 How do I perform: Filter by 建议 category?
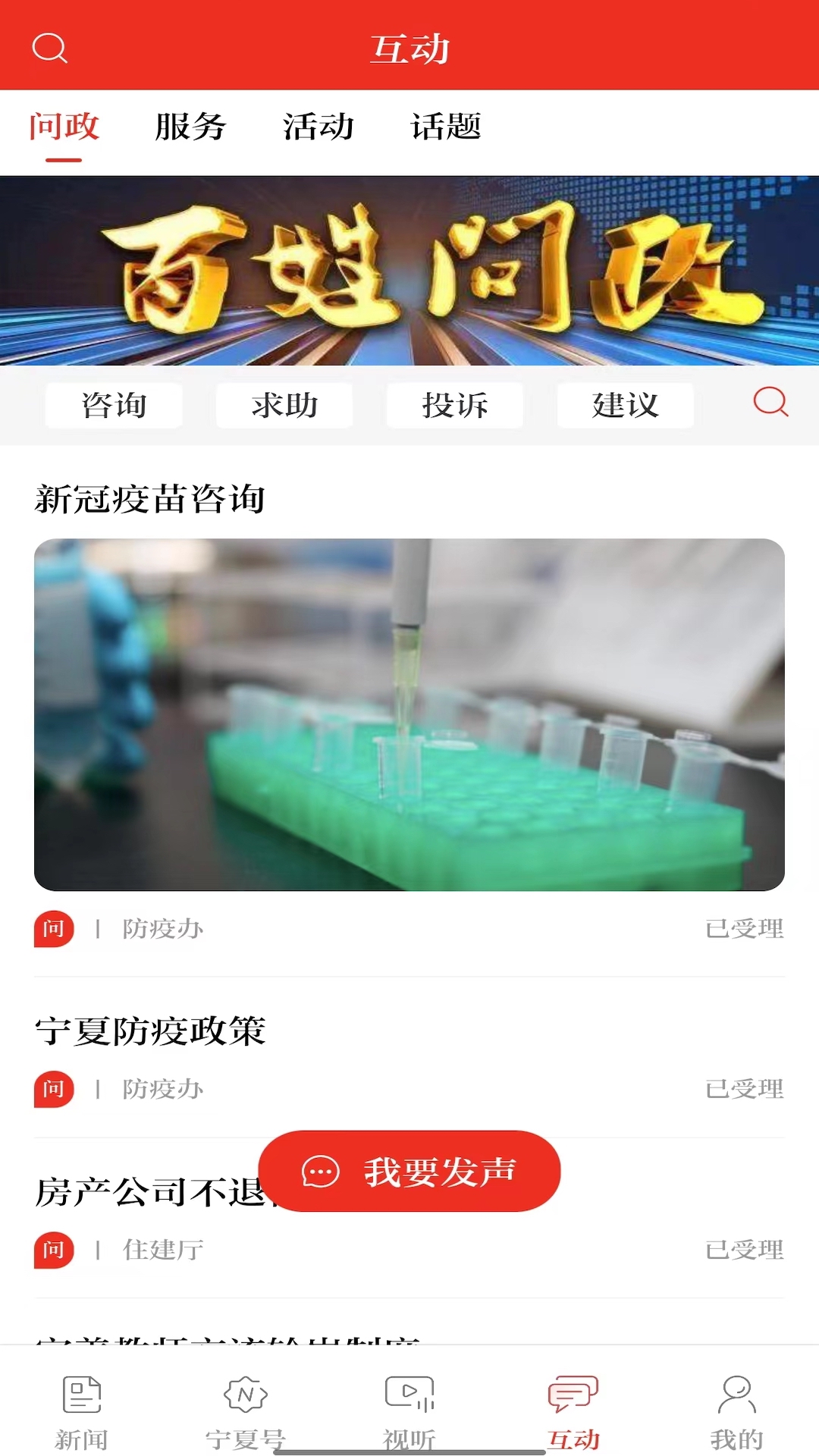[625, 406]
